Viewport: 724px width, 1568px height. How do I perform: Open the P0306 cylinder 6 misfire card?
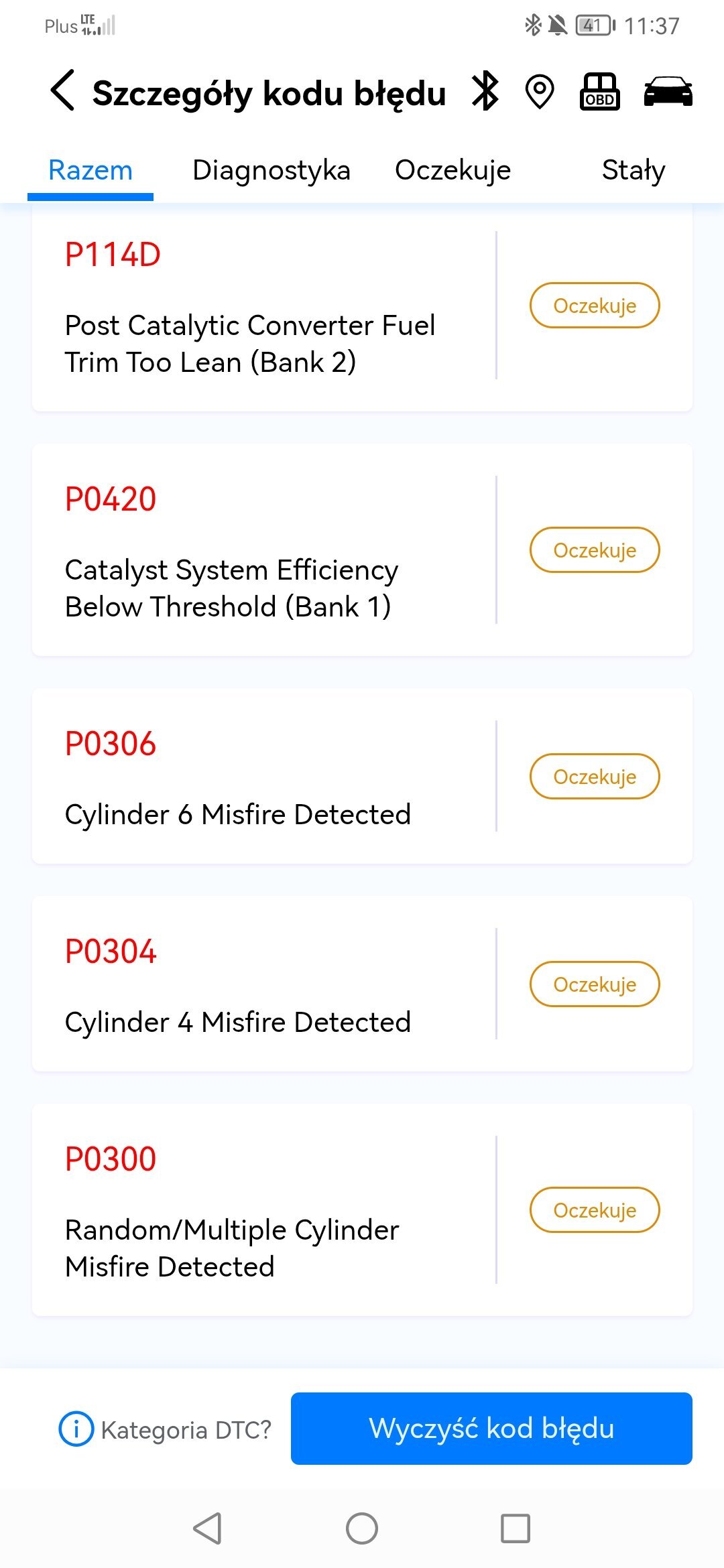click(362, 776)
